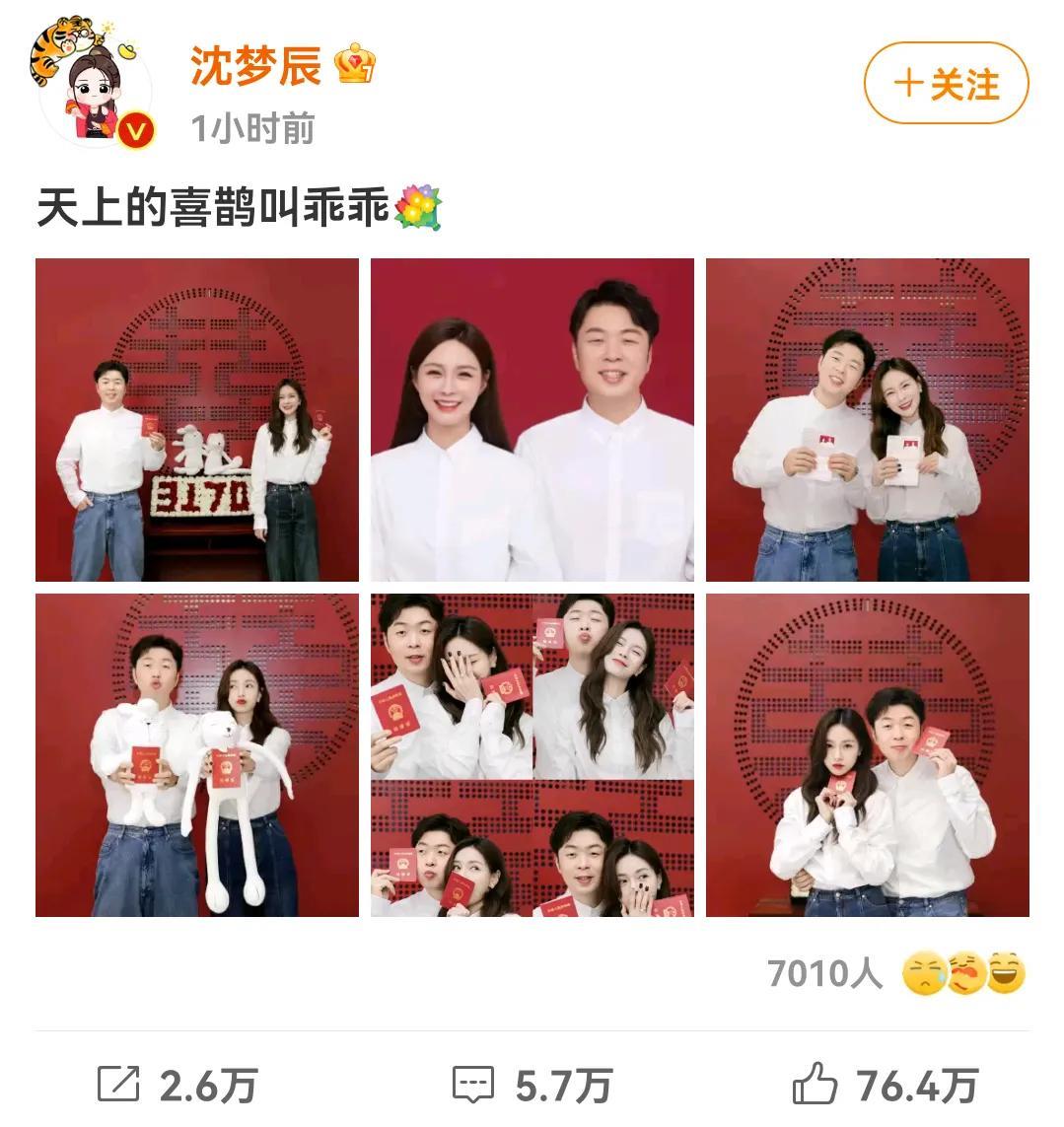This screenshot has height=1127, width=1064.
Task: Follow 沈梦辰 with the 关注 button
Action: pos(946,85)
